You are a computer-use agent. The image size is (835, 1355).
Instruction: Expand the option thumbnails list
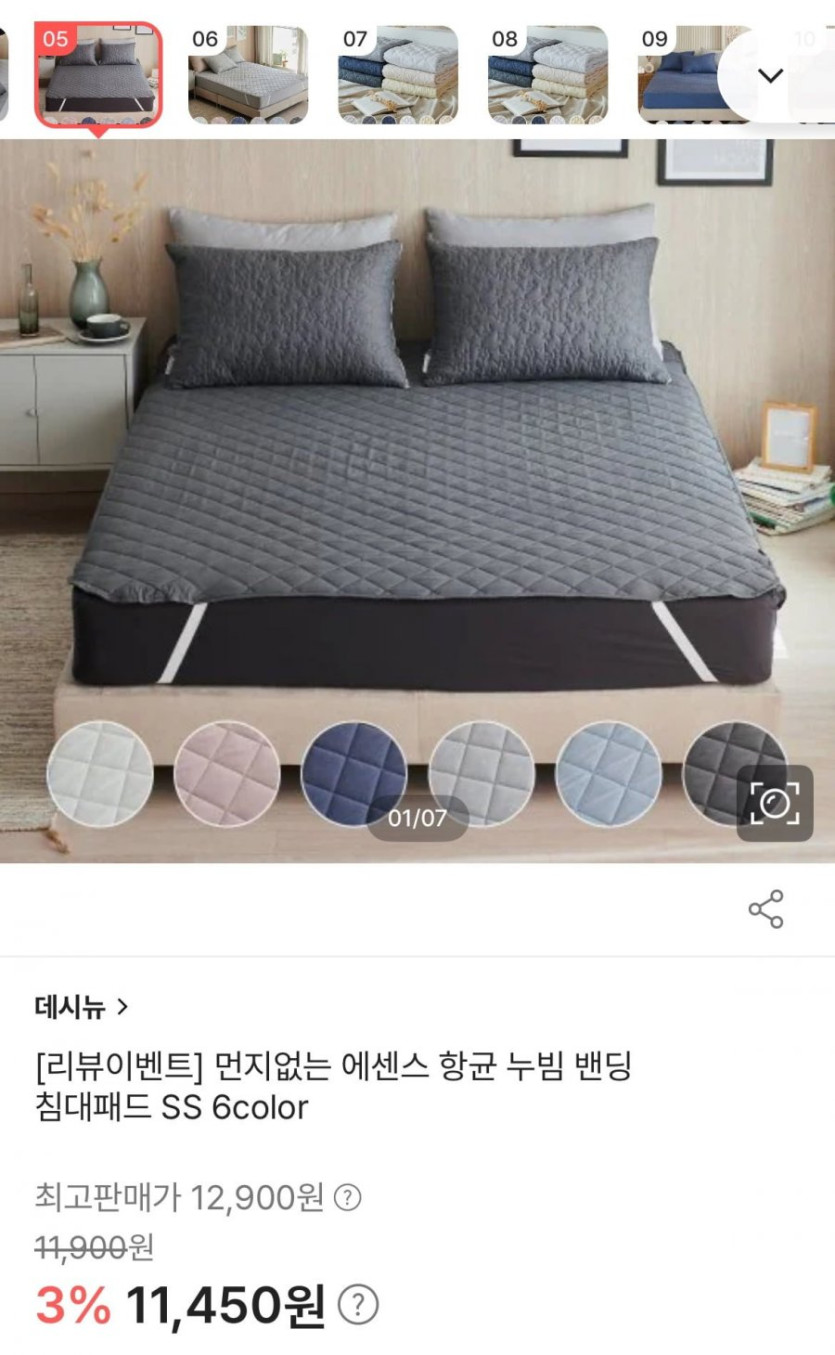770,76
